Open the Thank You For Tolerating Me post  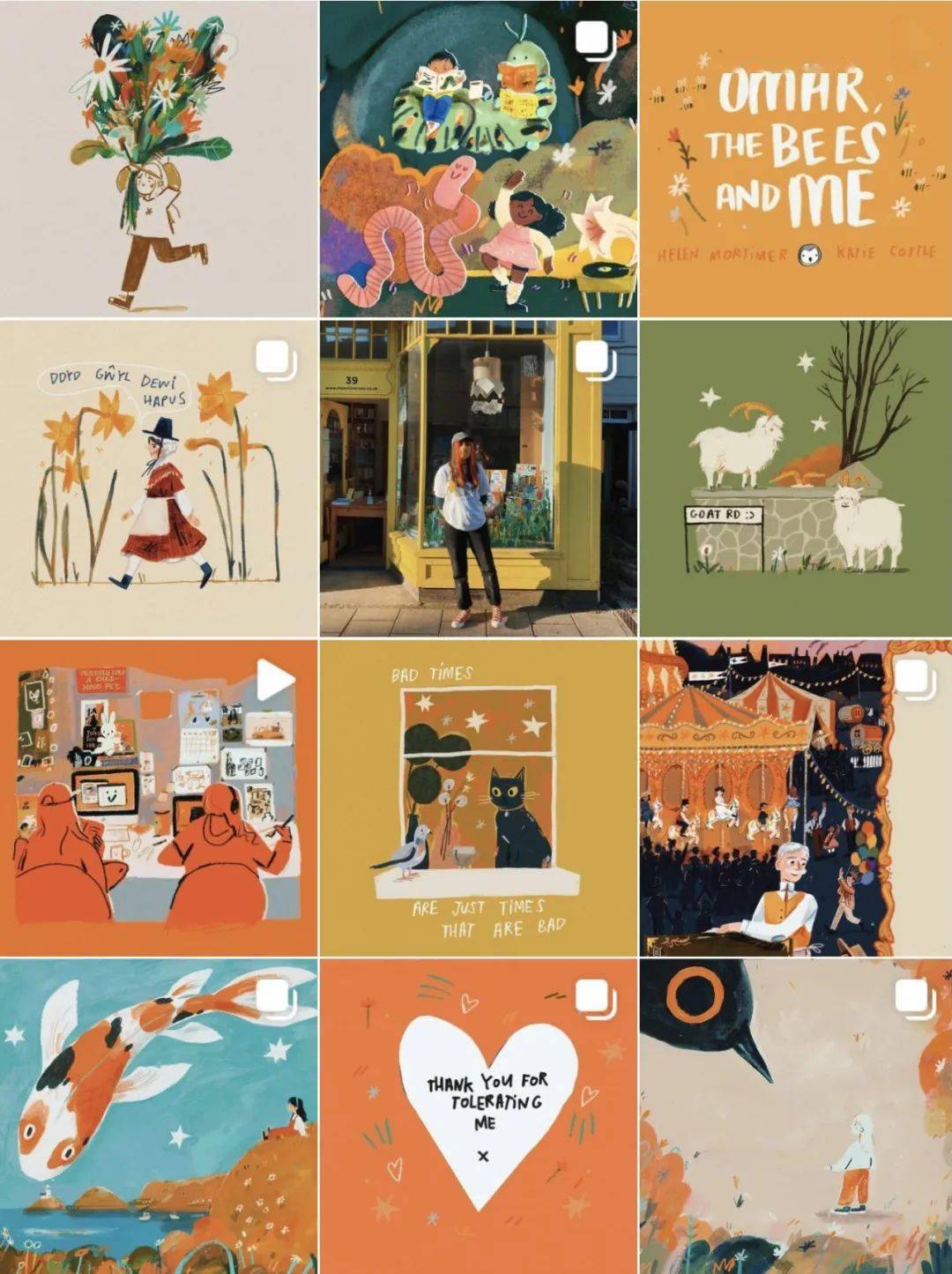(x=478, y=1116)
